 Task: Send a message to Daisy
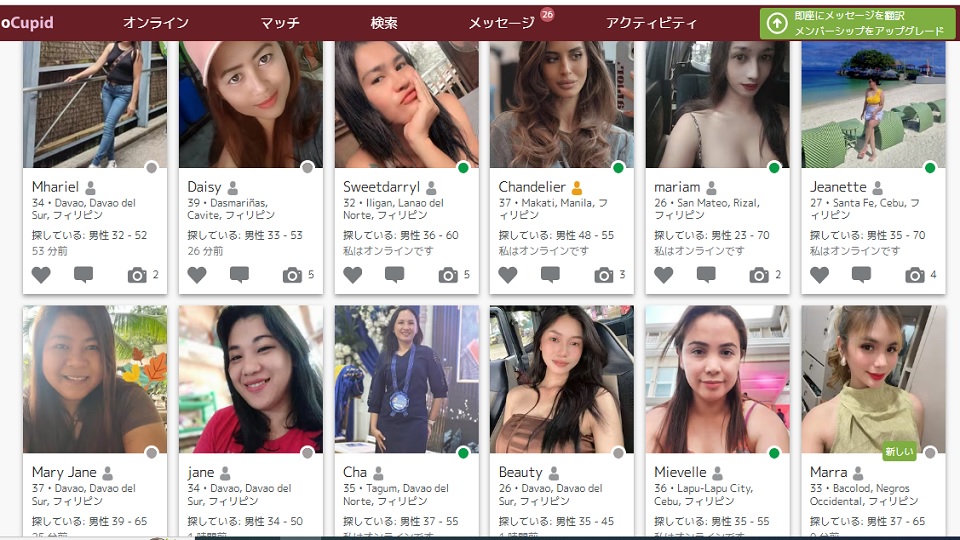(x=239, y=275)
